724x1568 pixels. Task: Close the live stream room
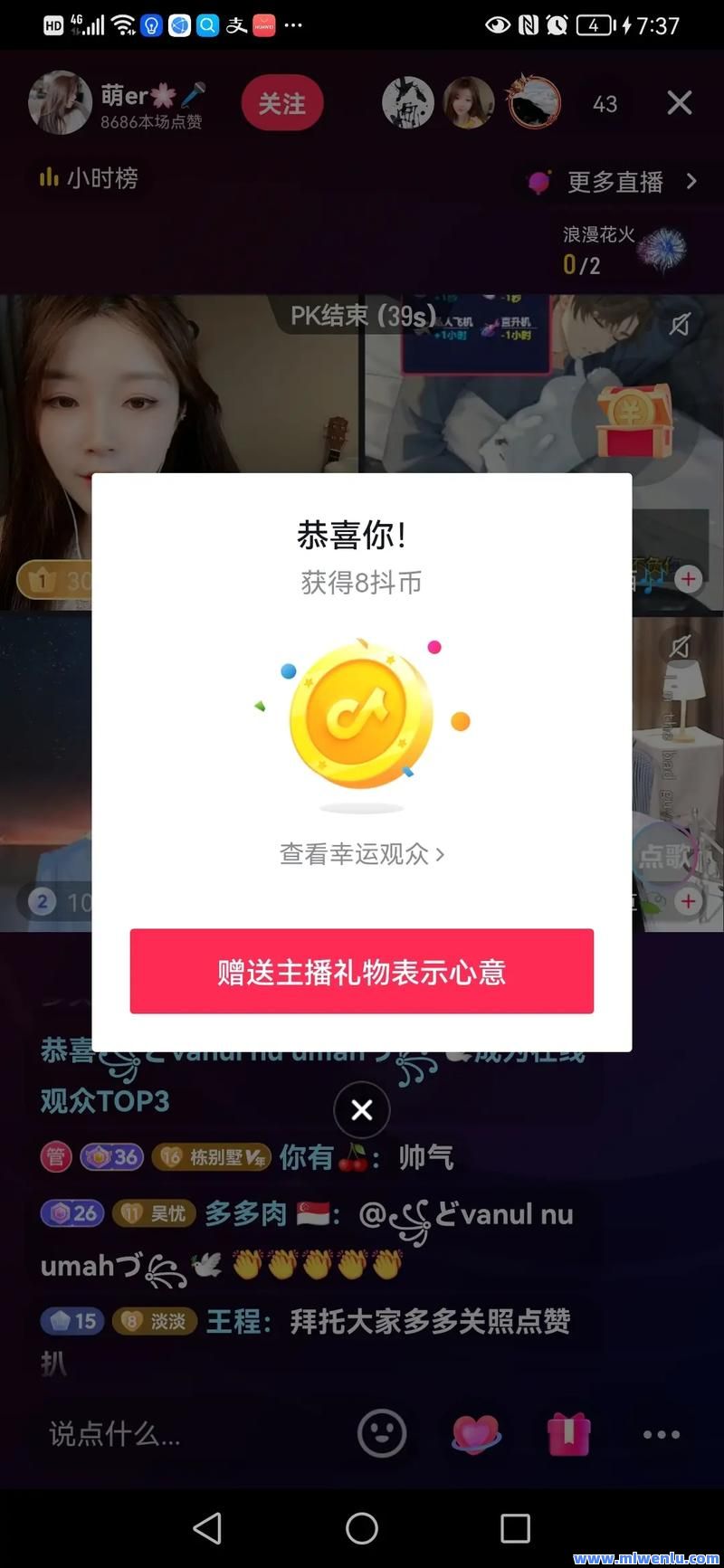(679, 103)
